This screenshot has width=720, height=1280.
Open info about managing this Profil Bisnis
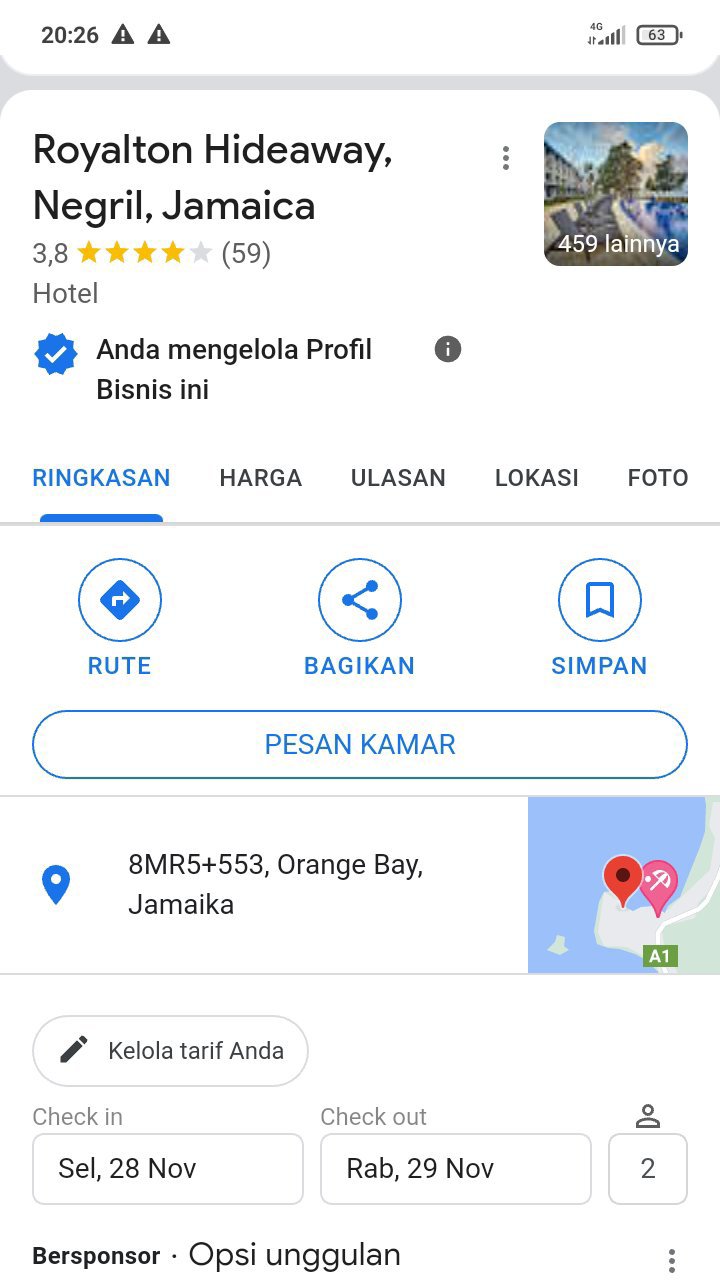point(448,349)
